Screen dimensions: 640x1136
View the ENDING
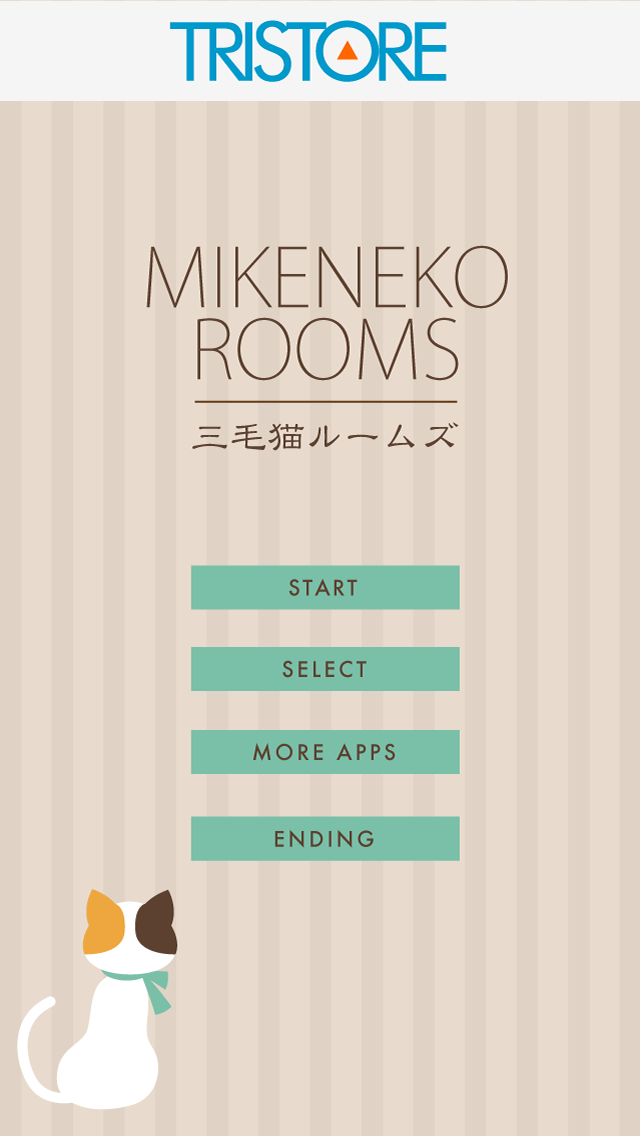click(325, 838)
